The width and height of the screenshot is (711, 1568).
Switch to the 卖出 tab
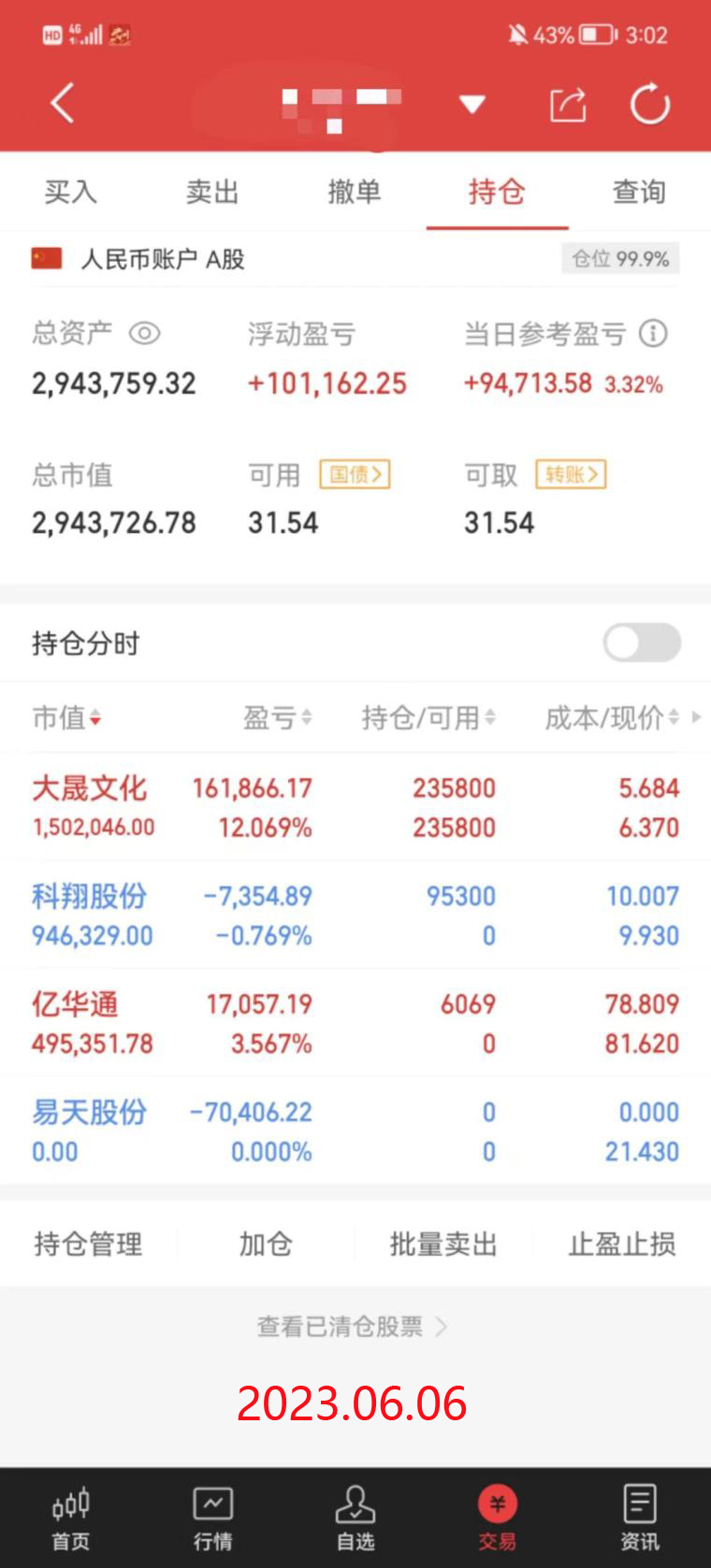tap(212, 192)
